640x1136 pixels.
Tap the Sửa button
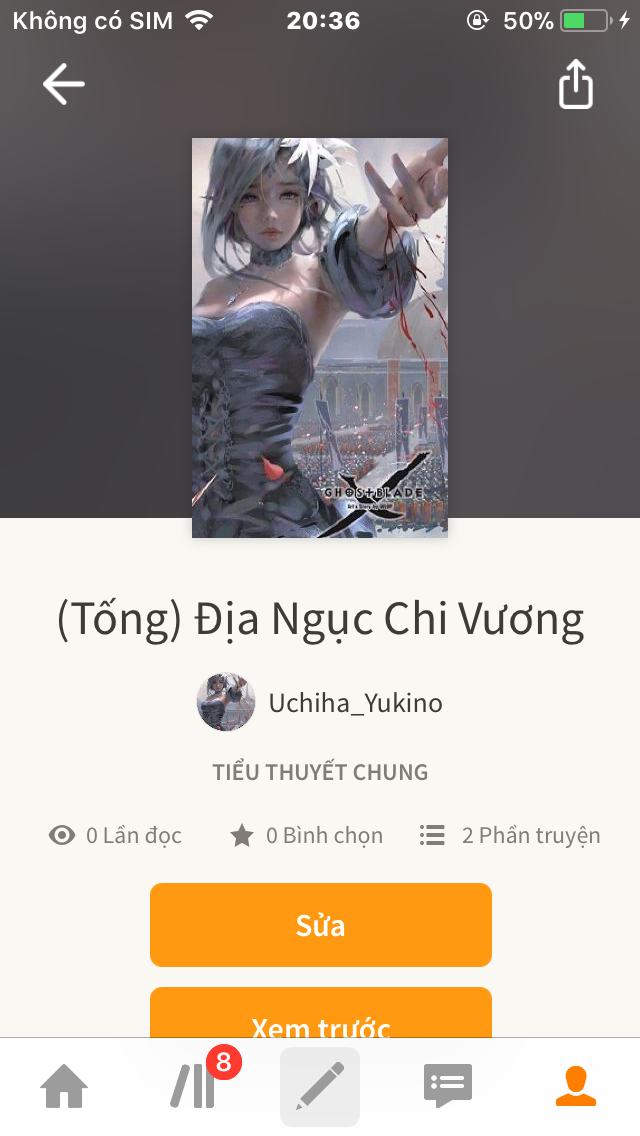(320, 924)
